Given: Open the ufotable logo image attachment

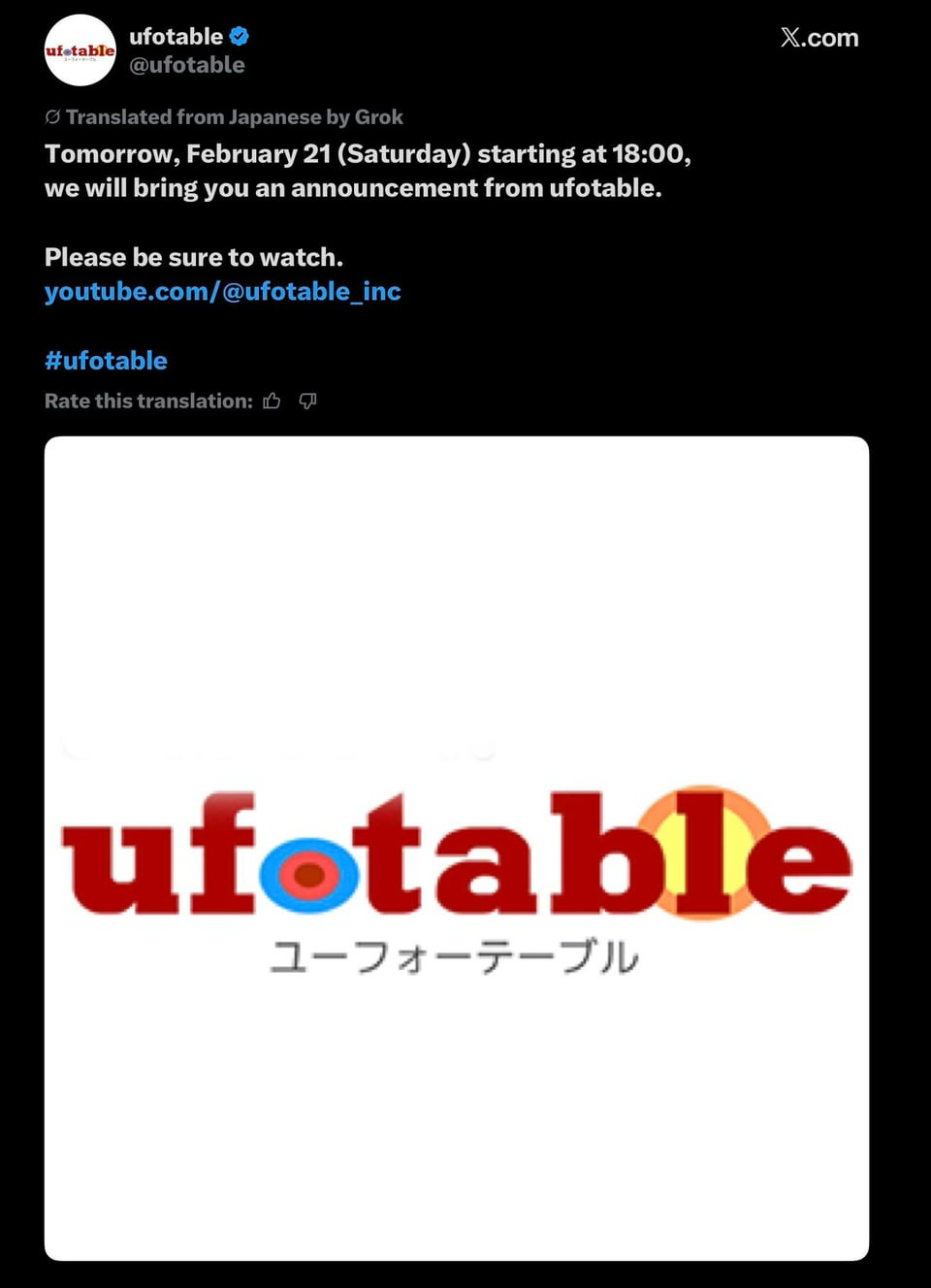Looking at the screenshot, I should (456, 849).
